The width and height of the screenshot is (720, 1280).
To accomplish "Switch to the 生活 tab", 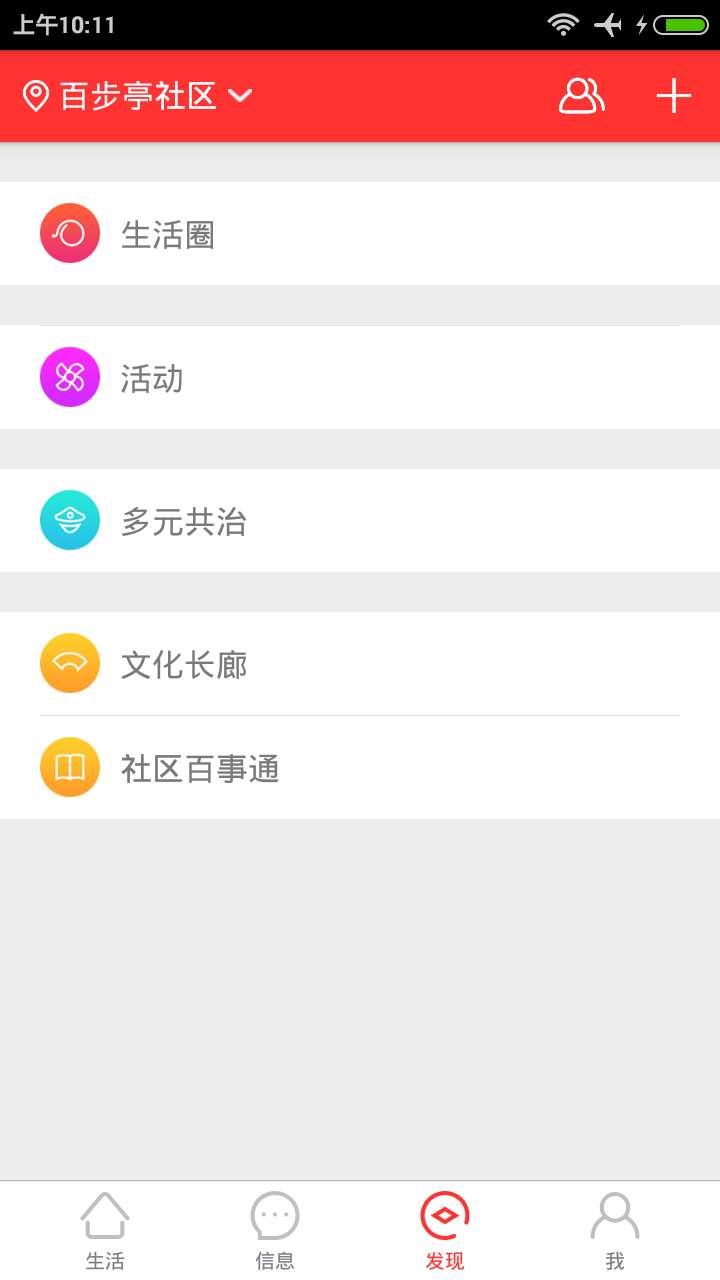I will pyautogui.click(x=105, y=1231).
